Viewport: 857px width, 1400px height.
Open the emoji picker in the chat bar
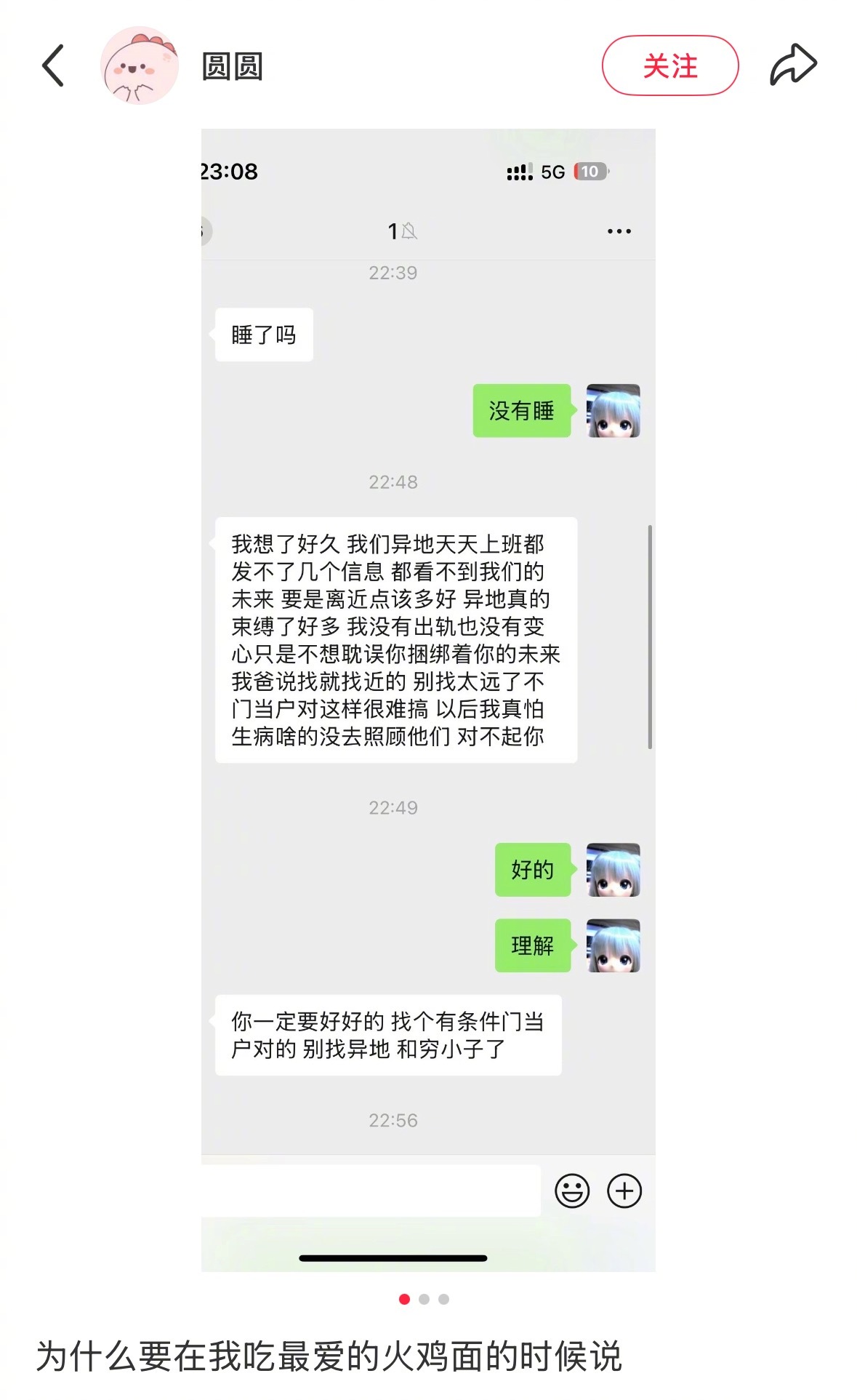point(573,1189)
